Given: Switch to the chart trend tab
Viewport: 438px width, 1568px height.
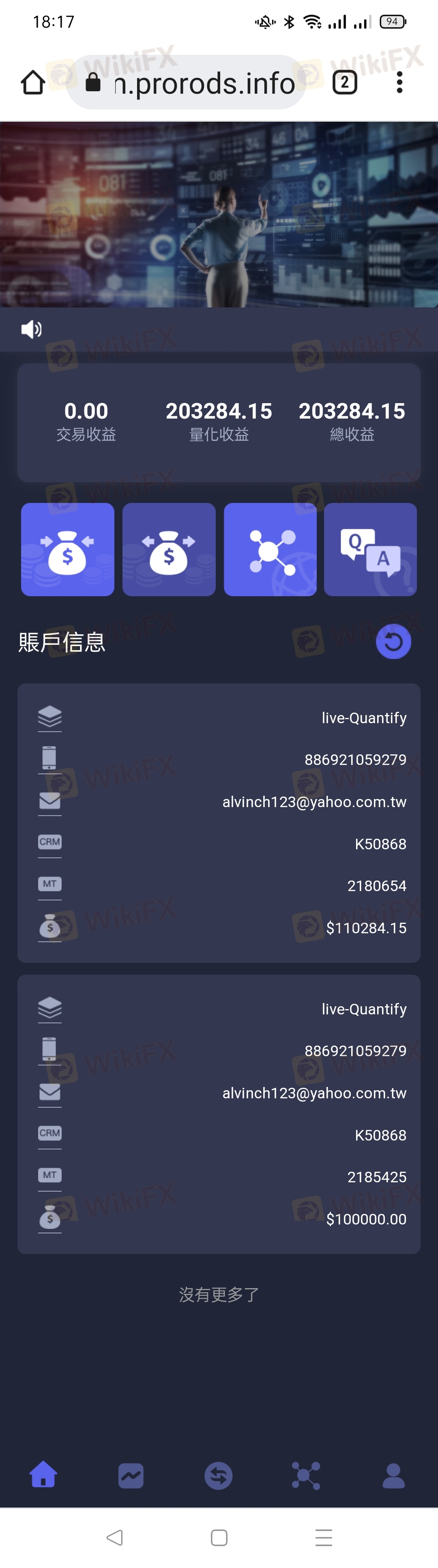Looking at the screenshot, I should pyautogui.click(x=131, y=1476).
